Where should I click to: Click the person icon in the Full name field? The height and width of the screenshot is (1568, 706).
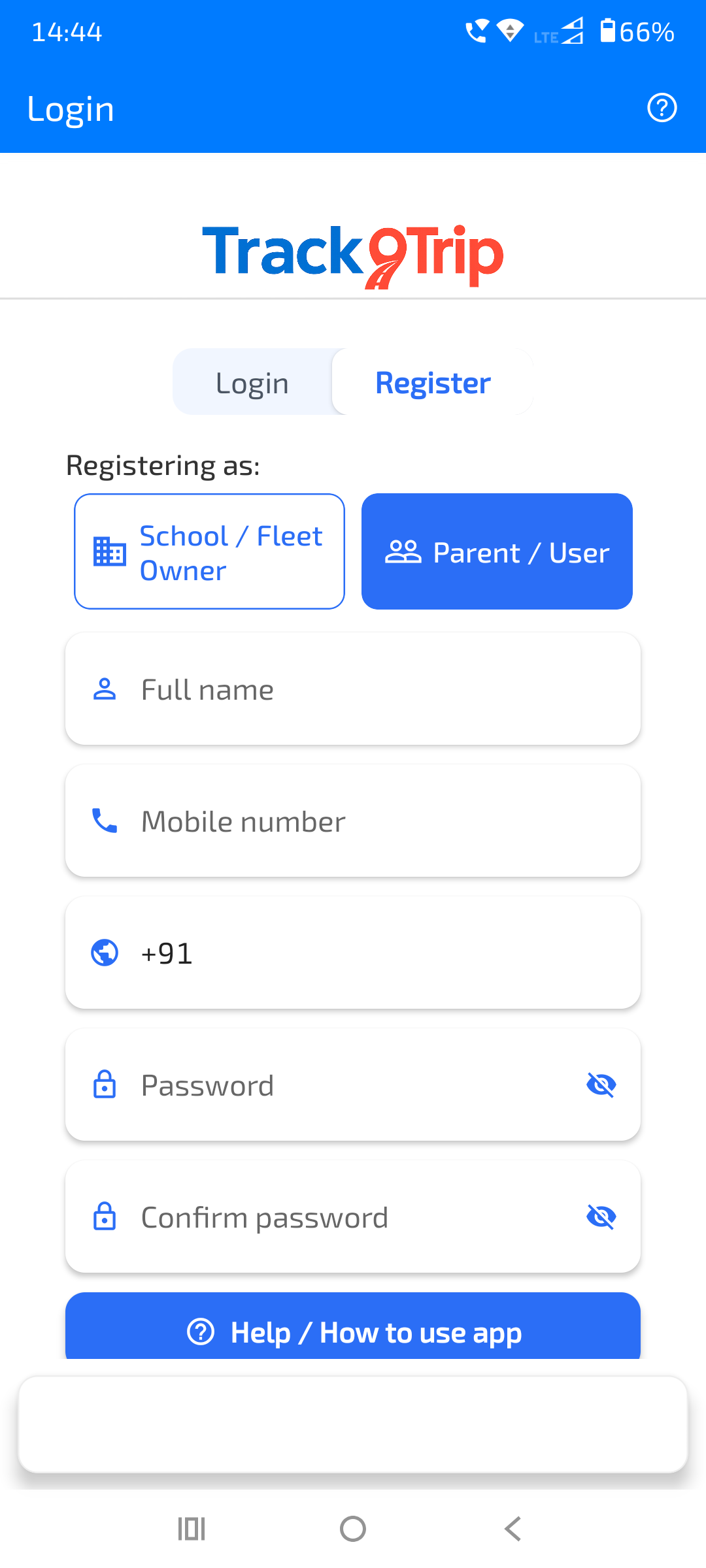click(x=104, y=689)
